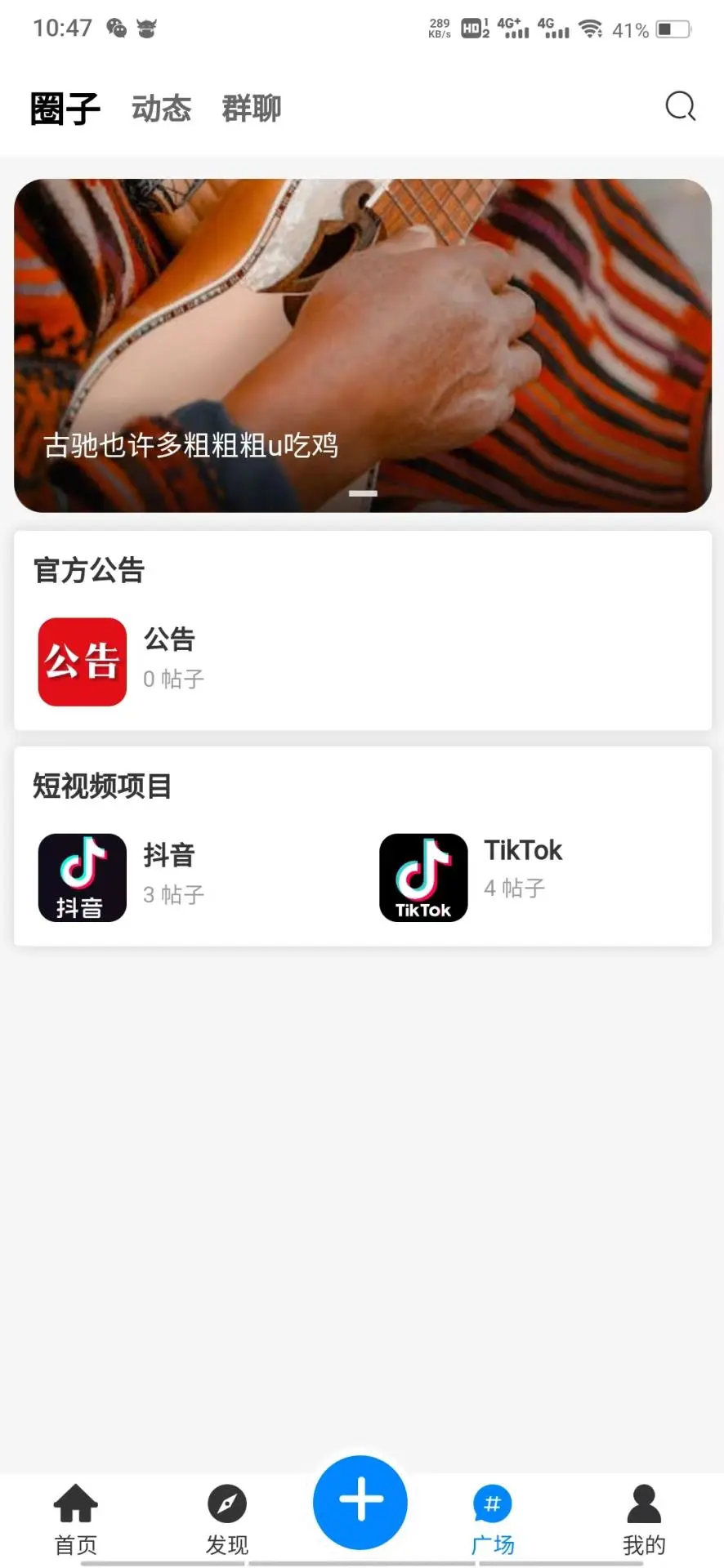Open the banner titled 古驰也许多粗粗粗u吃鸡

(x=362, y=343)
